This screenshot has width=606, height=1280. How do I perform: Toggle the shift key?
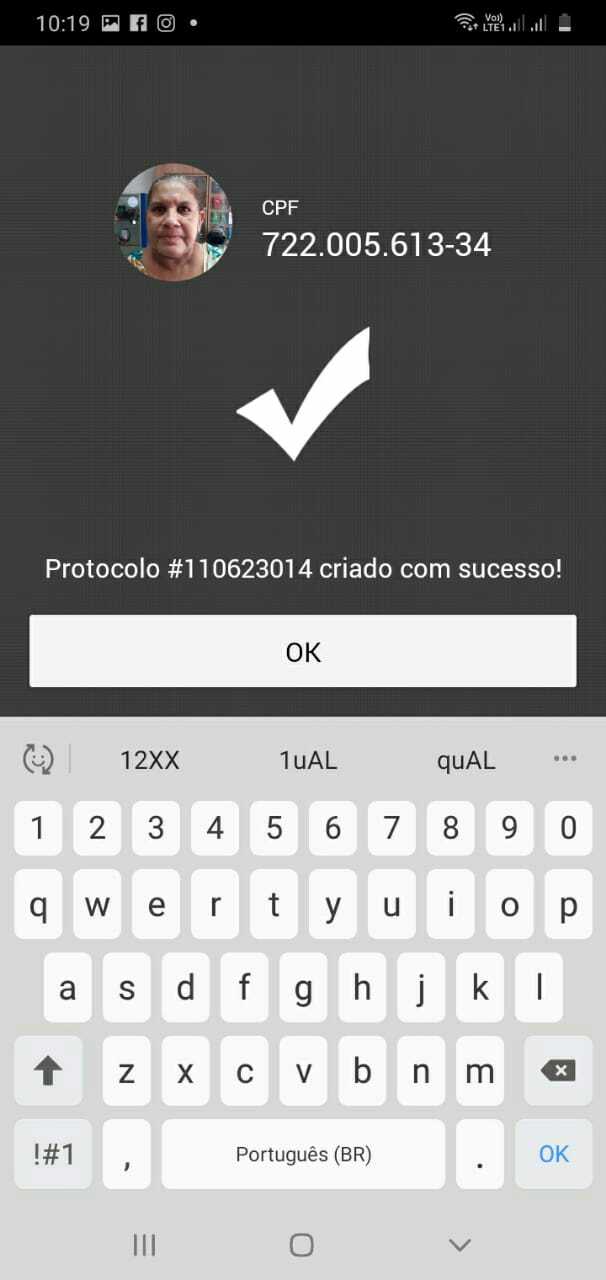pyautogui.click(x=47, y=1071)
